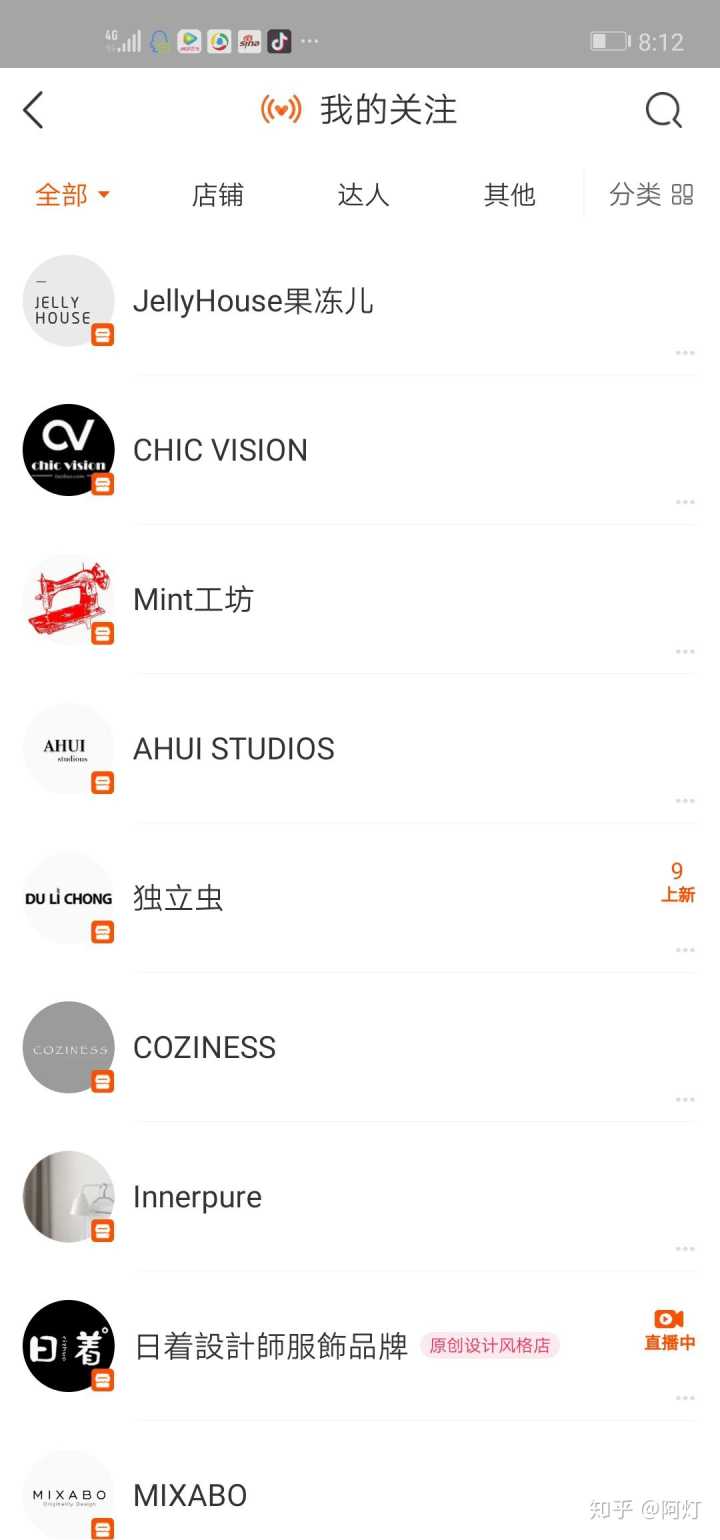Switch to the 店铺 tab
Viewport: 720px width, 1540px height.
218,195
